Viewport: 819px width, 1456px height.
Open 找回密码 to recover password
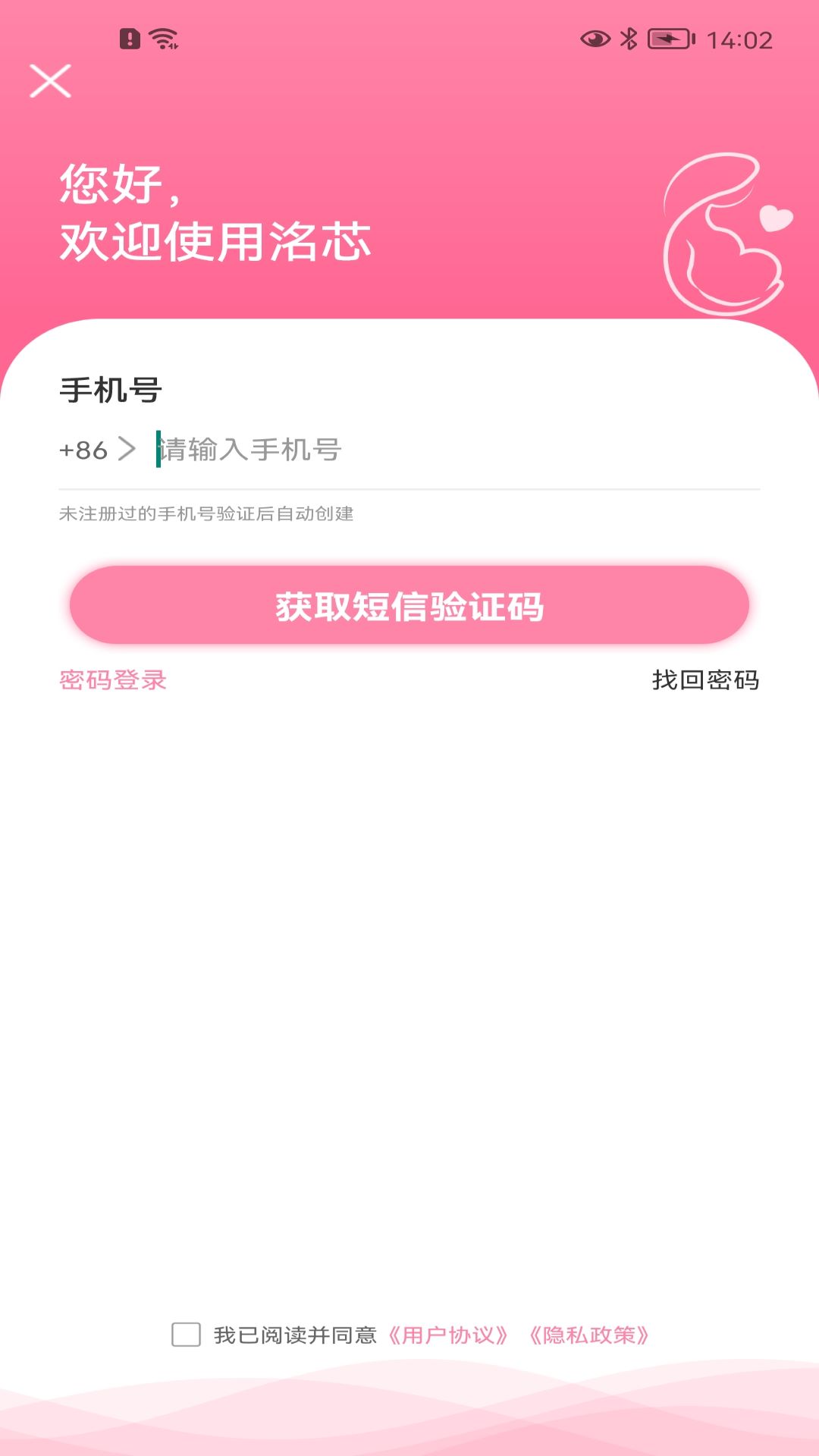(x=707, y=681)
